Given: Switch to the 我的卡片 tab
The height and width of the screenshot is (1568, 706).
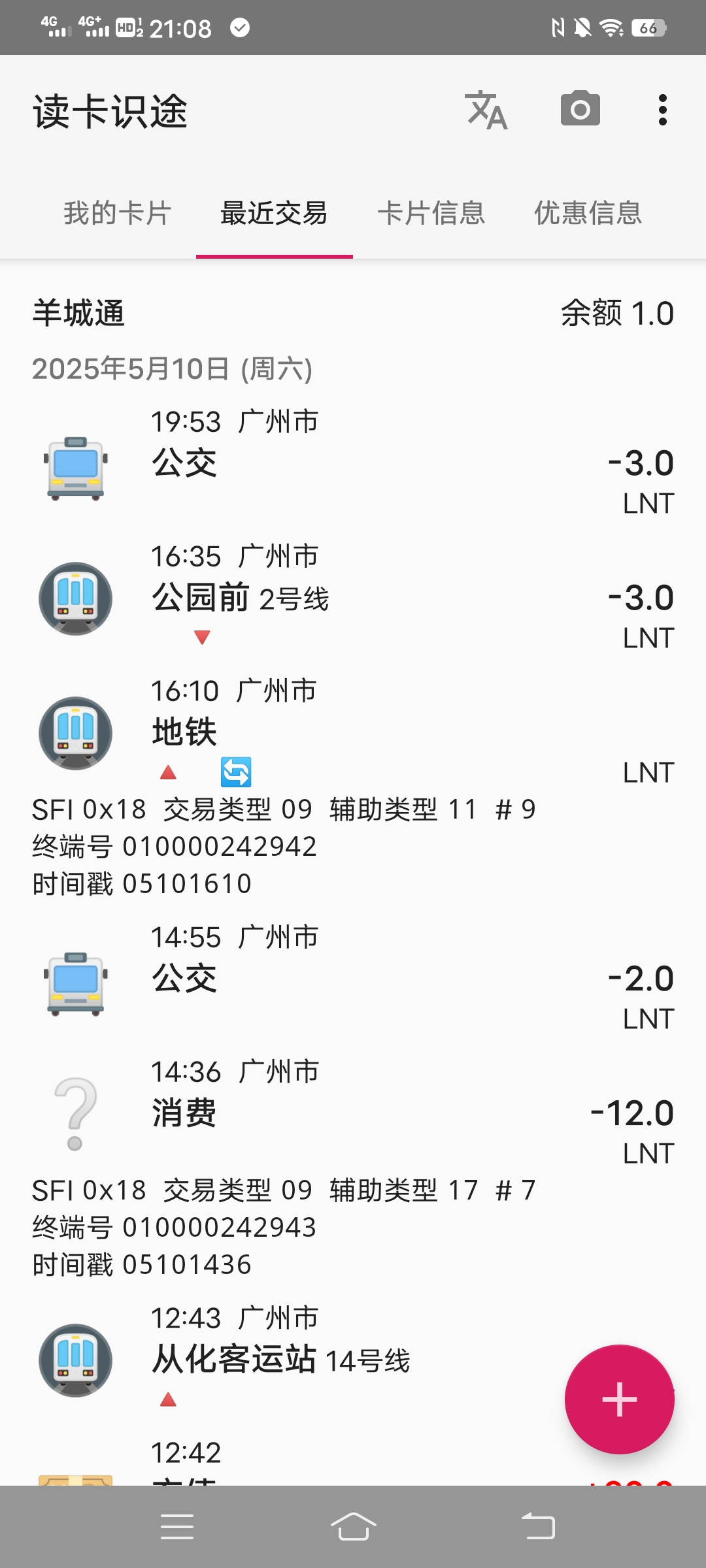Looking at the screenshot, I should (118, 214).
